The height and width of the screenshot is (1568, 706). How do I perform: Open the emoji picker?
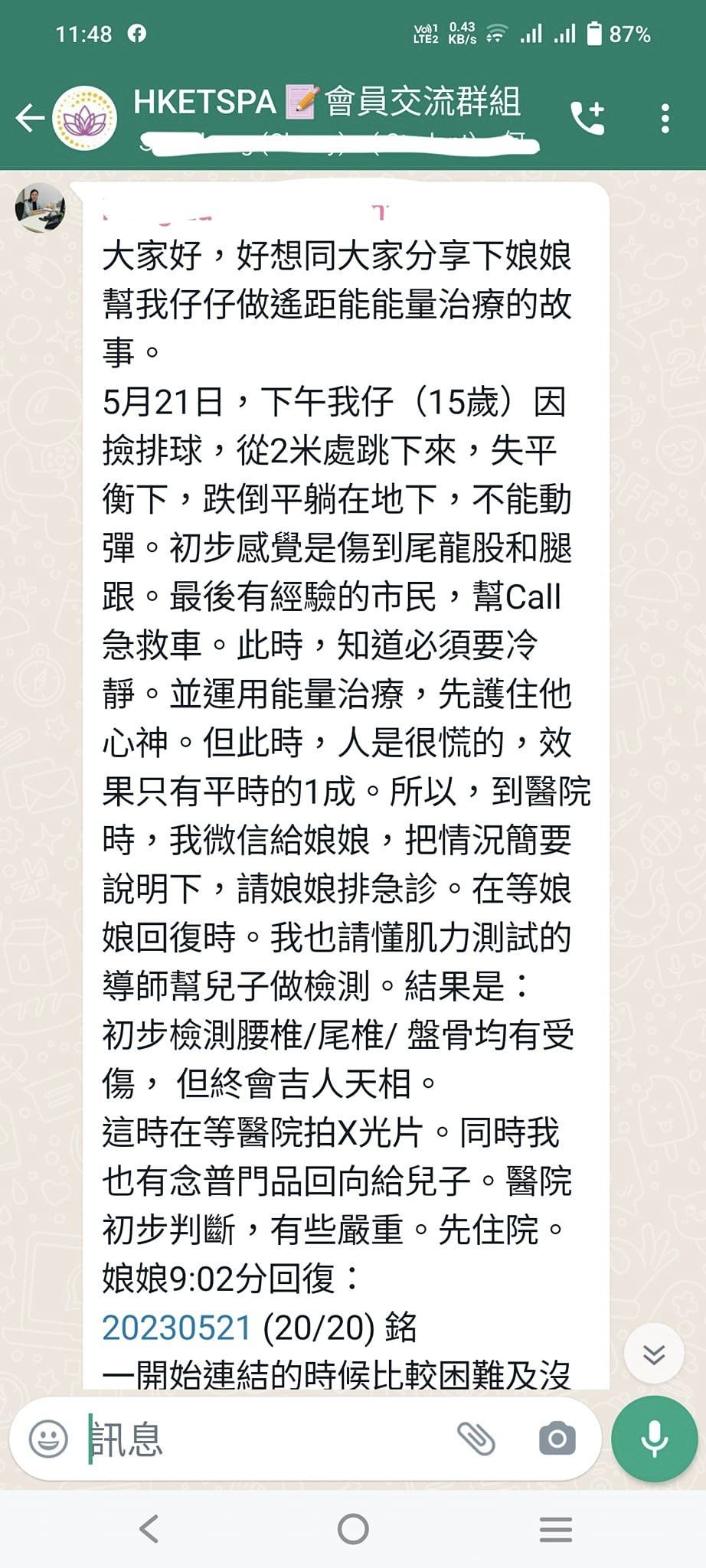coord(48,1439)
